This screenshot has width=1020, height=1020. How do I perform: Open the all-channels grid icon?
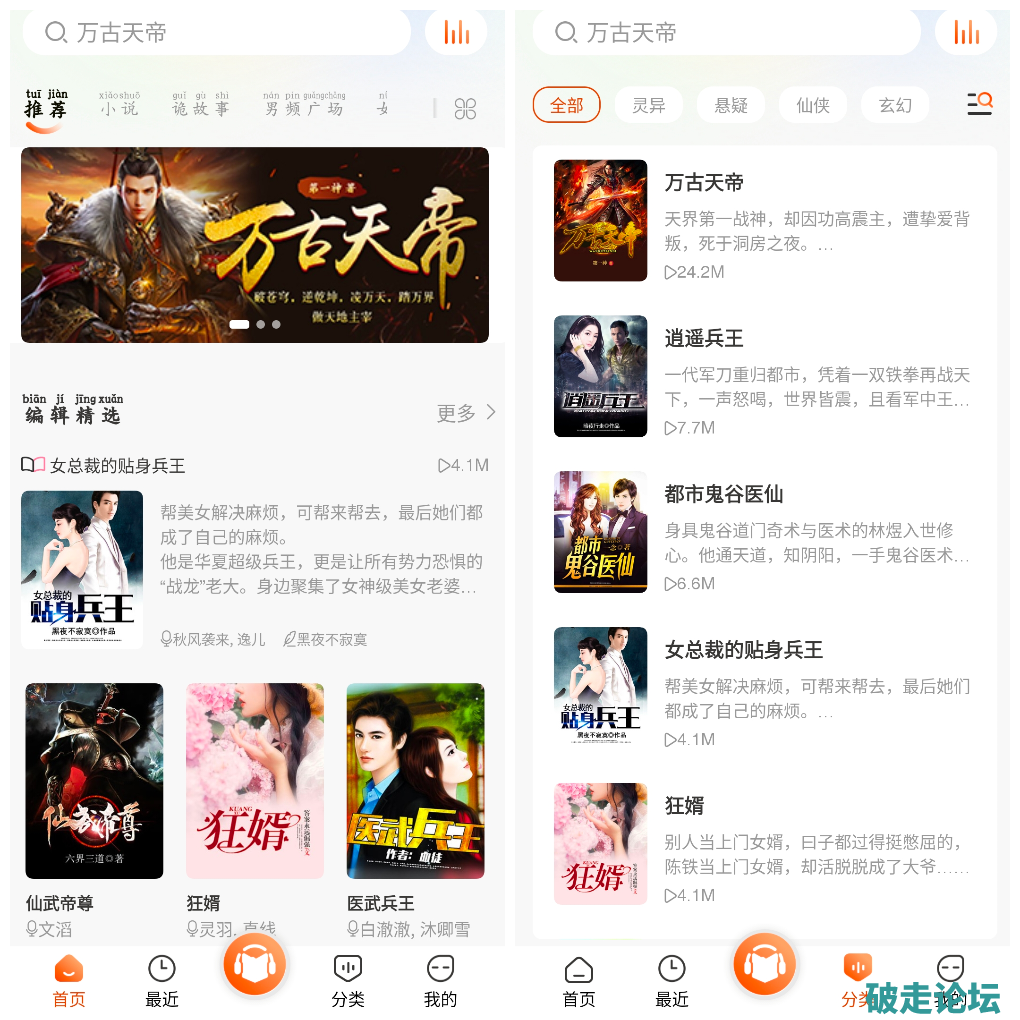tap(465, 108)
